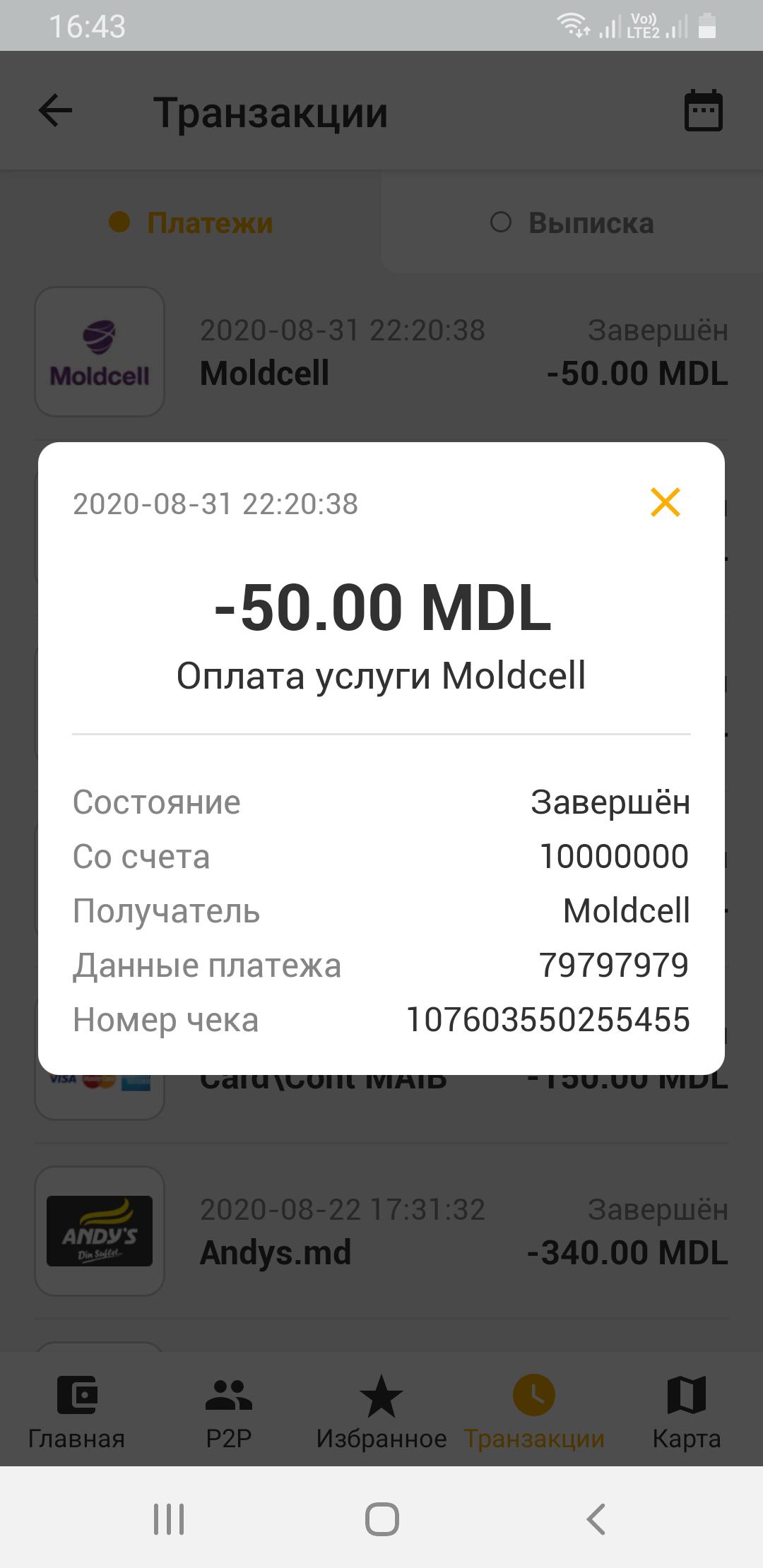Viewport: 763px width, 1568px height.
Task: Open the calendar date filter
Action: click(x=704, y=110)
